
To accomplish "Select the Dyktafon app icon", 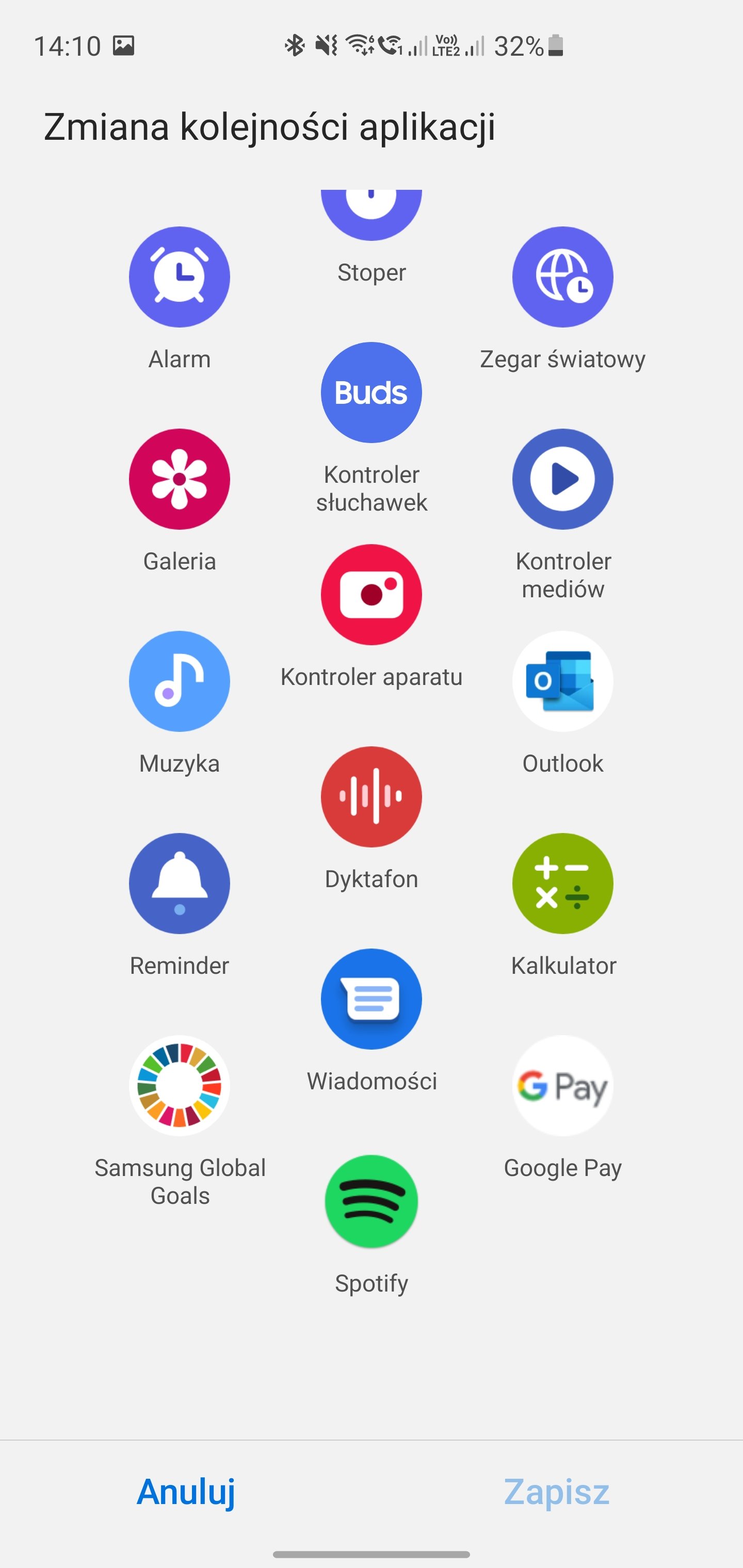I will tap(372, 797).
